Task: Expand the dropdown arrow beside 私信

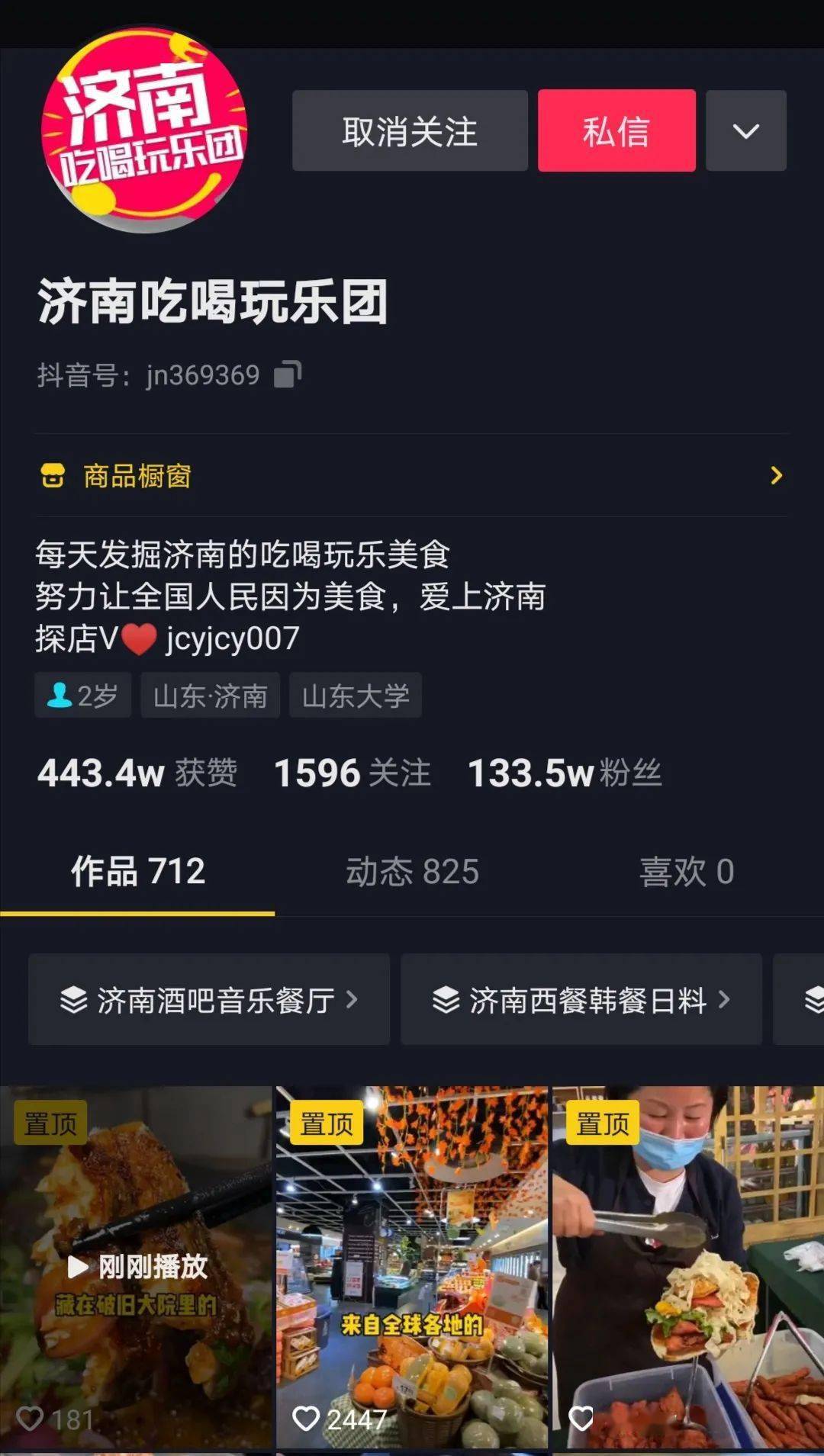Action: pos(745,131)
